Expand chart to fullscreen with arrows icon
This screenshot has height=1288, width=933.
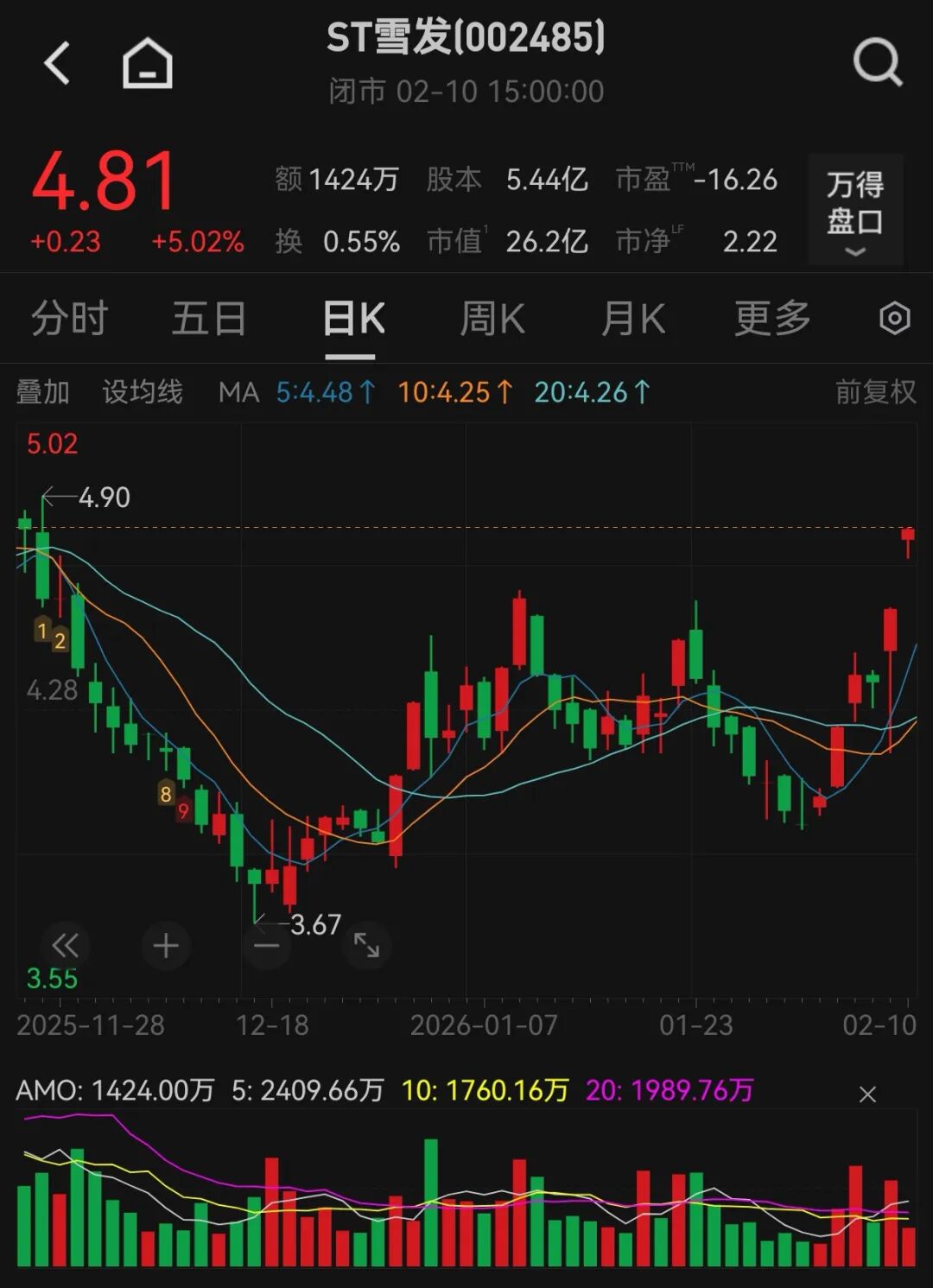tap(366, 946)
